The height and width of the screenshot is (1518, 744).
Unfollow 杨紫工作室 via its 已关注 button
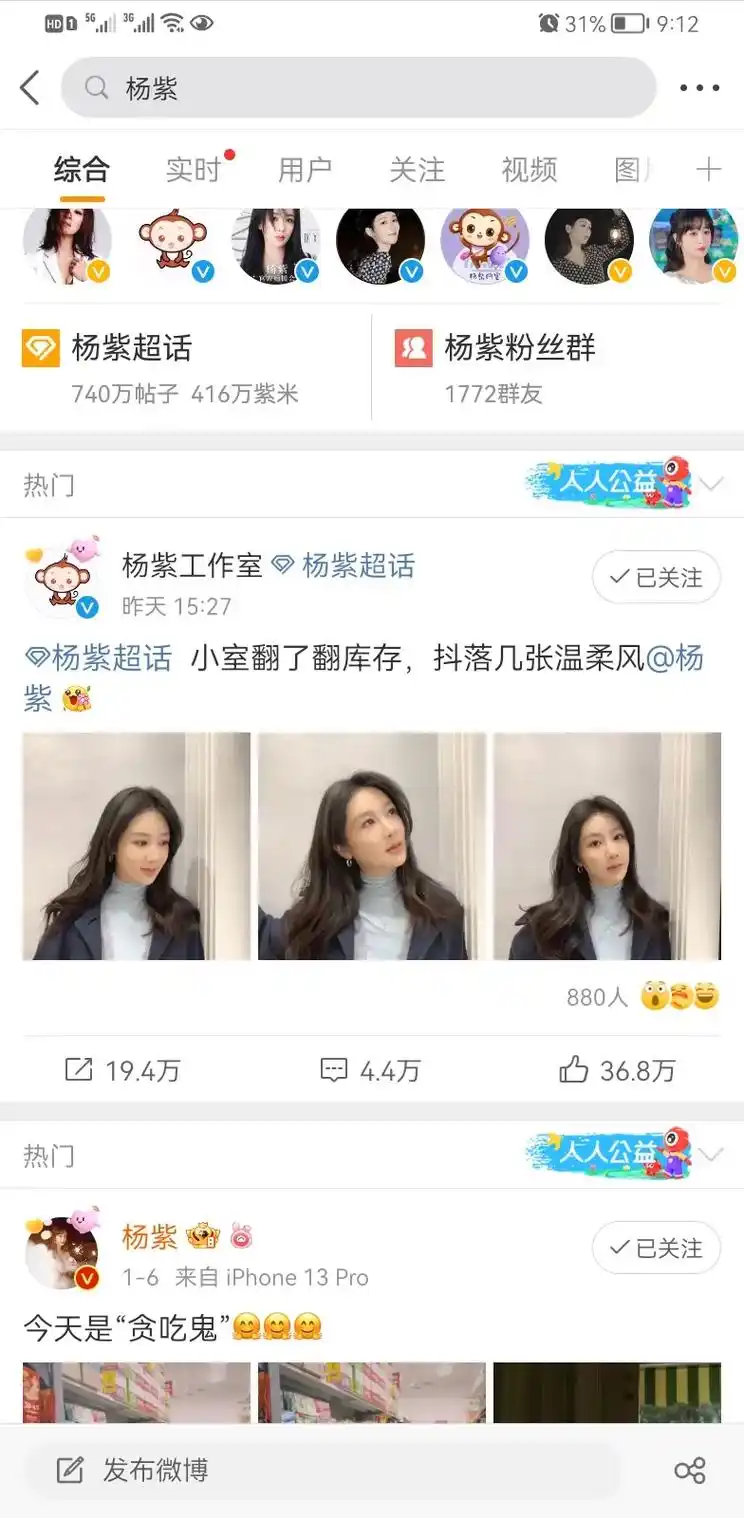[x=656, y=577]
